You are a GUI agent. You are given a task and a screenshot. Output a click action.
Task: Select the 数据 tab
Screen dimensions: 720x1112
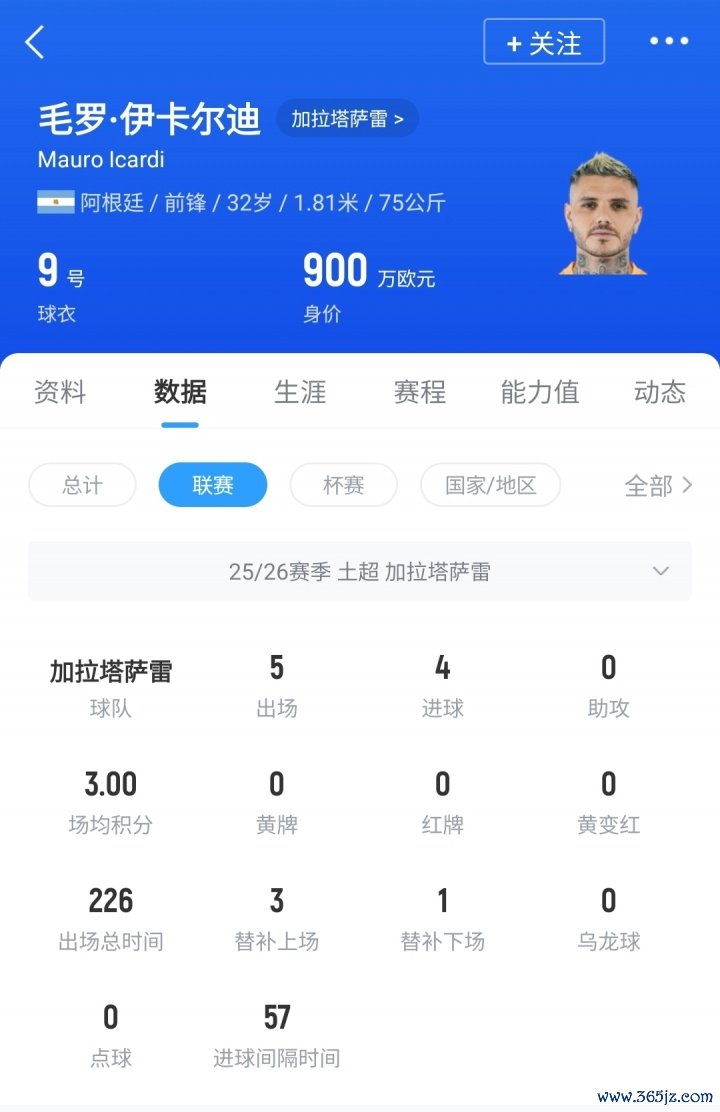tap(180, 392)
